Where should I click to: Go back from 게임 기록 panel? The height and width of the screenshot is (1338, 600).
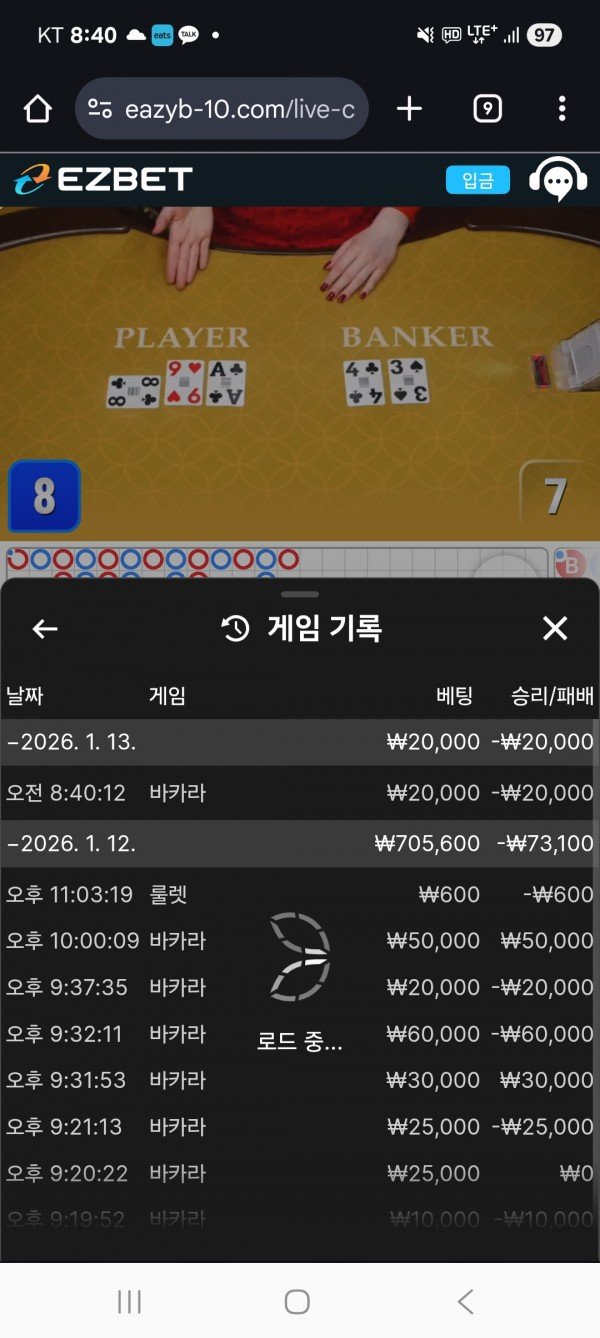click(x=45, y=628)
